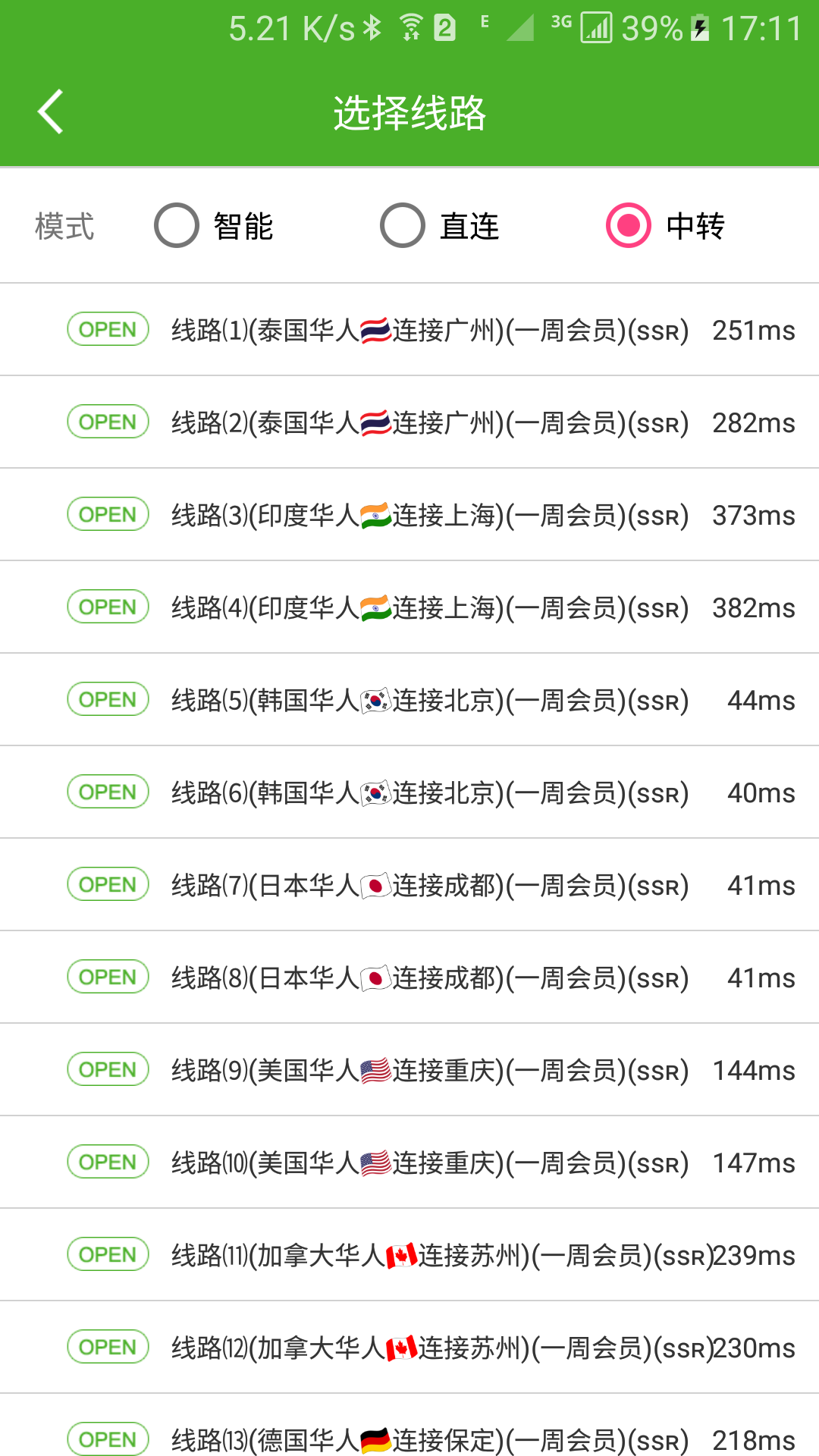Click the 模式 label
Screen dimensions: 819x1456
(64, 224)
